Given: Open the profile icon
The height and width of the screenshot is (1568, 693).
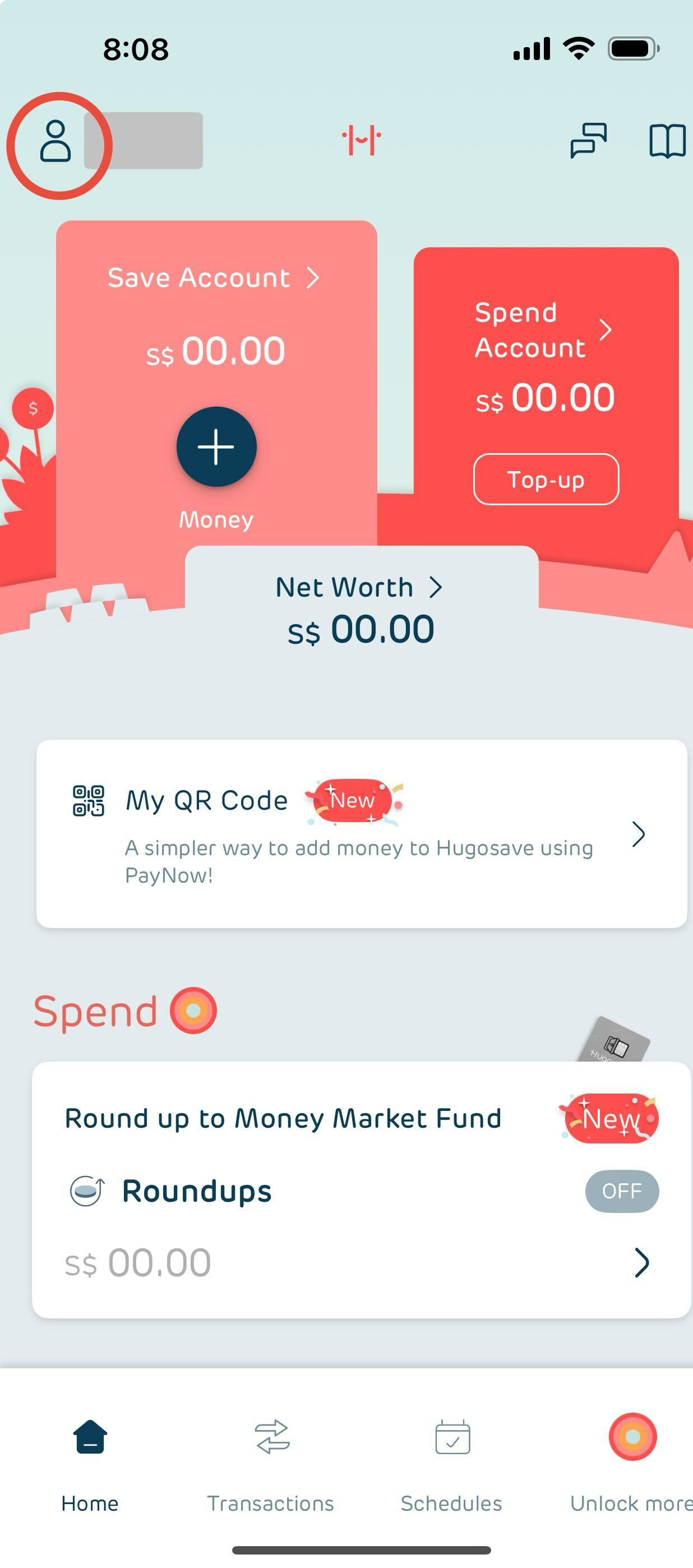Looking at the screenshot, I should [56, 141].
